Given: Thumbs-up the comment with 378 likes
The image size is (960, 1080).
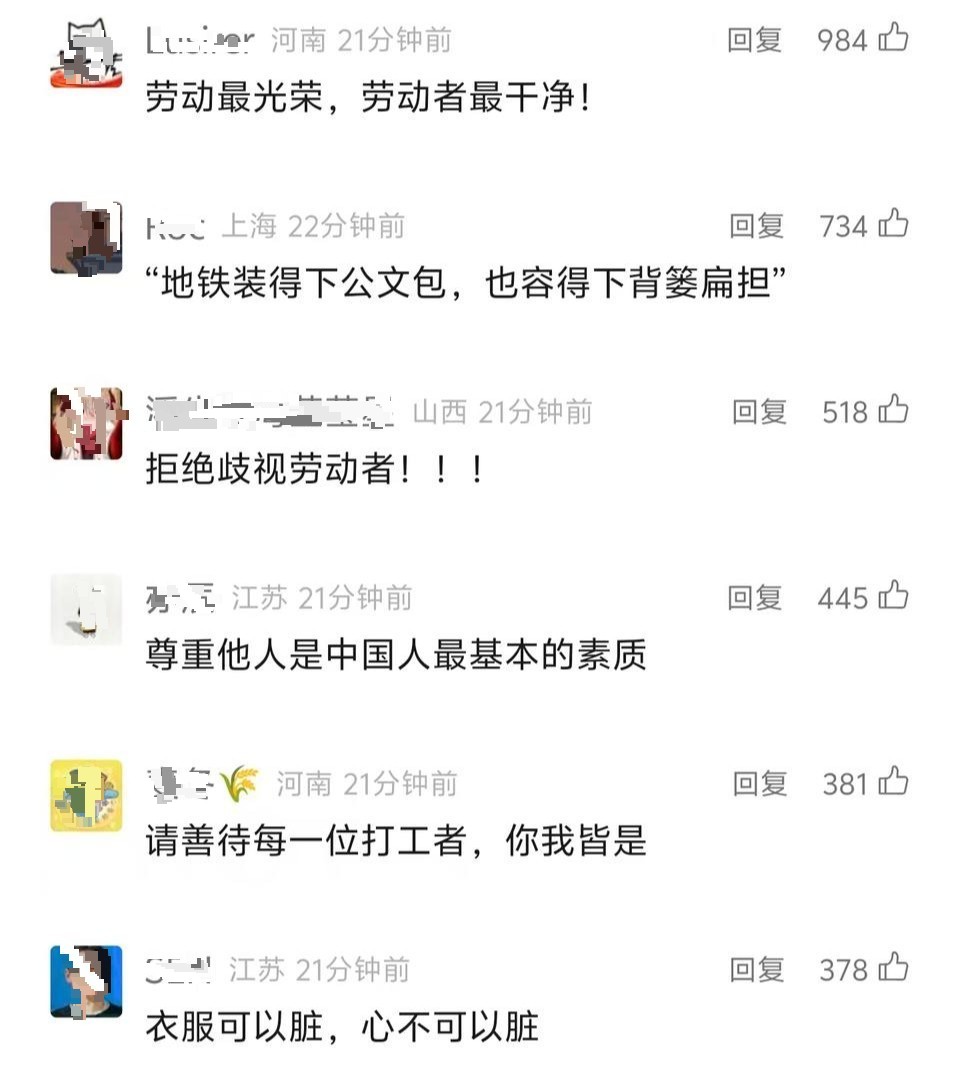Looking at the screenshot, I should (893, 969).
